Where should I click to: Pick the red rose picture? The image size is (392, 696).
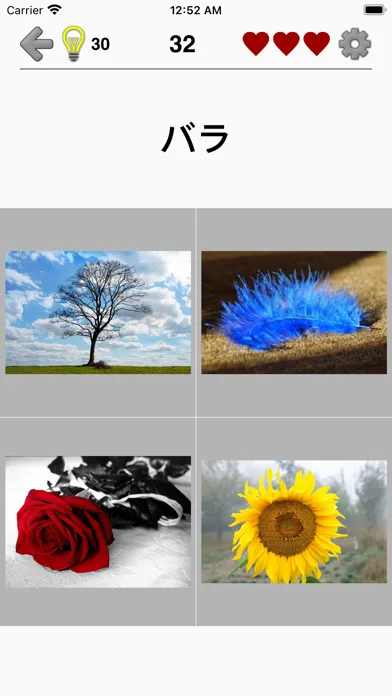click(98, 522)
